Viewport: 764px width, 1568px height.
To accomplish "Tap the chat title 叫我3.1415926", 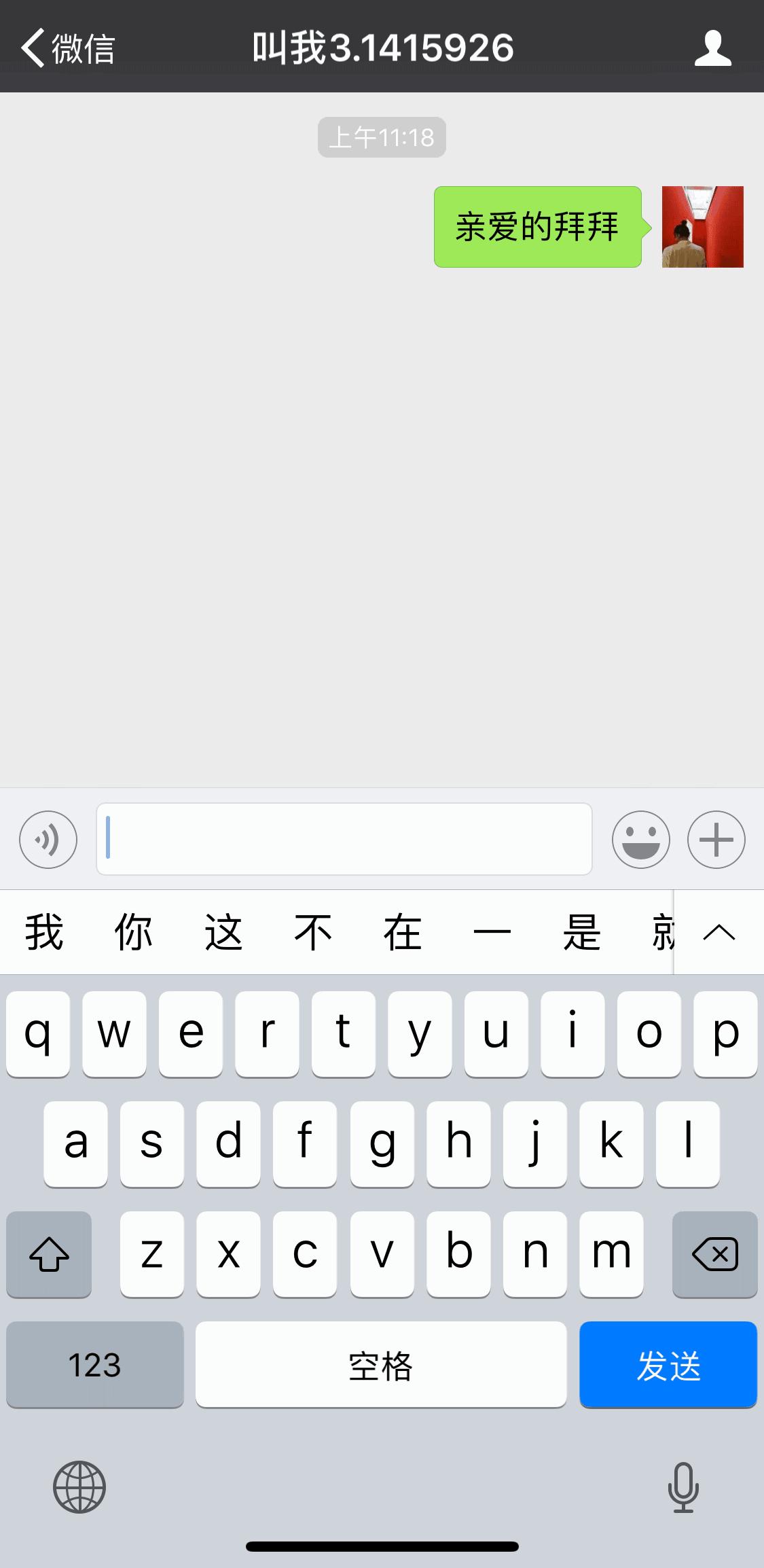I will point(382,46).
